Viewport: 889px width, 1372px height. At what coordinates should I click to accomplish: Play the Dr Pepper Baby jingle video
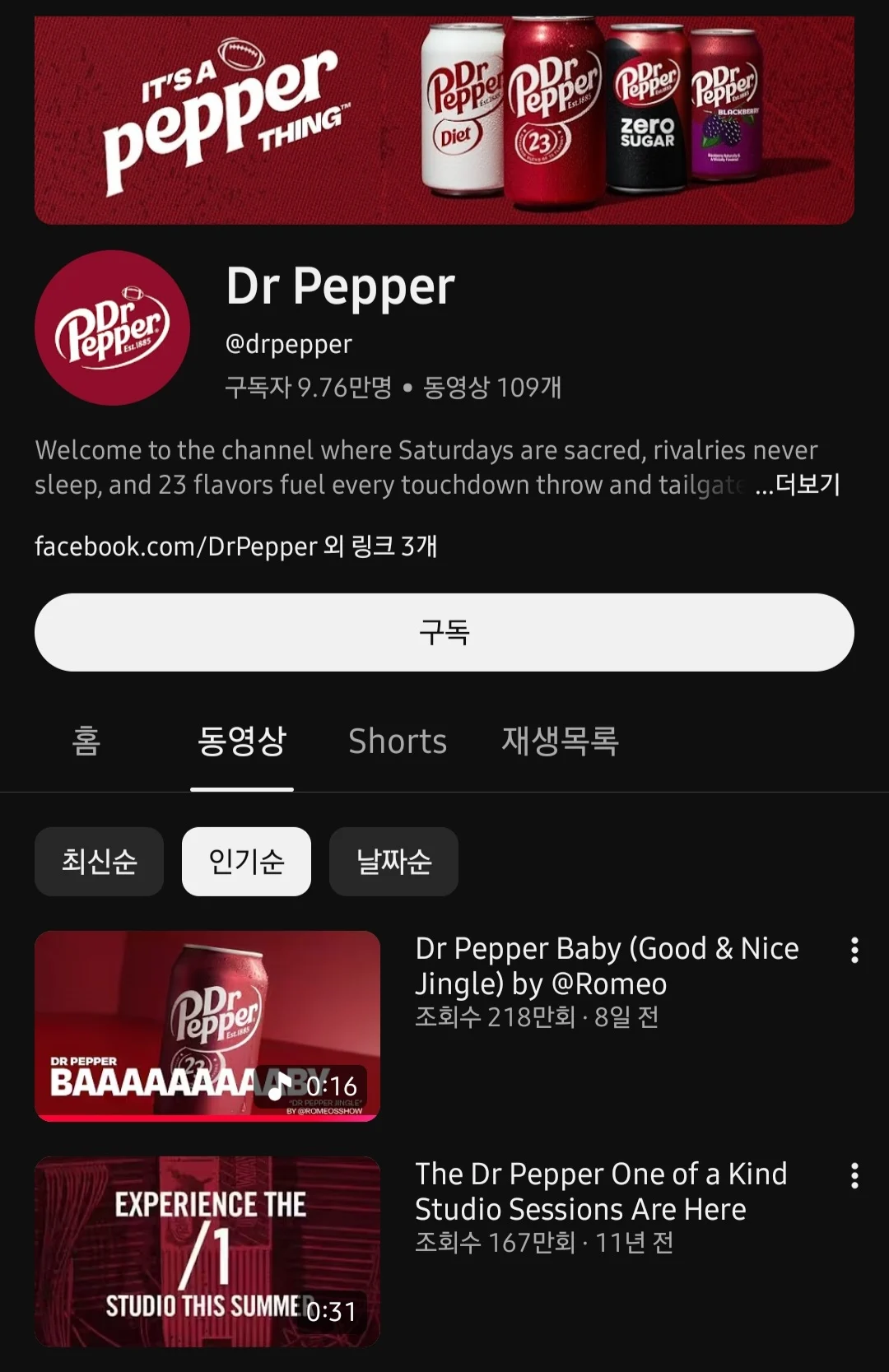point(207,1026)
